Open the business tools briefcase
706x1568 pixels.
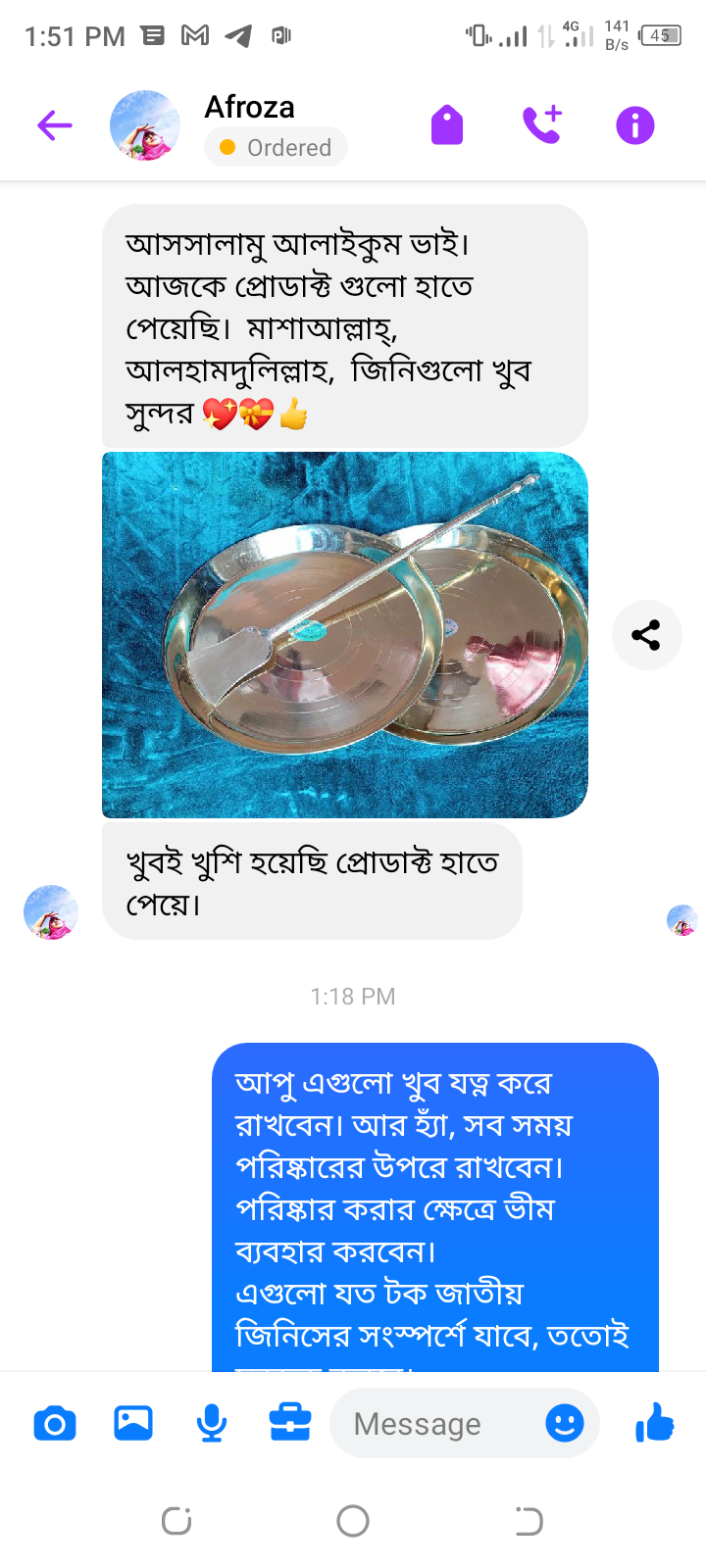coord(290,1423)
